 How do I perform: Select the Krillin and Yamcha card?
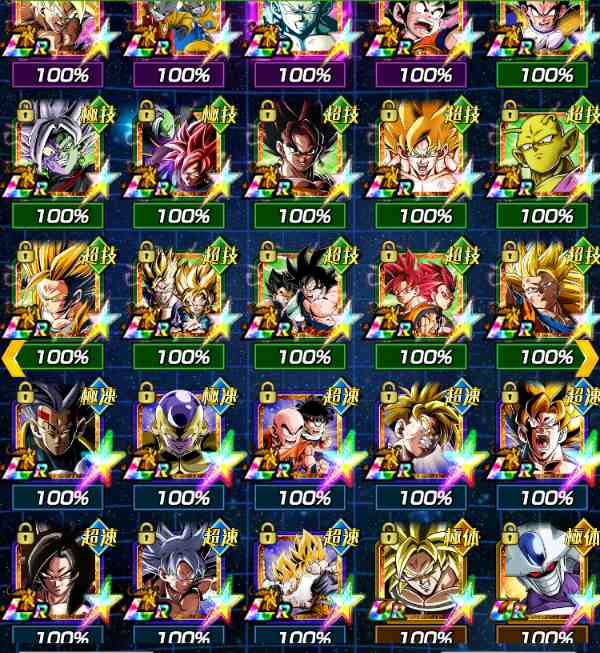click(x=304, y=432)
